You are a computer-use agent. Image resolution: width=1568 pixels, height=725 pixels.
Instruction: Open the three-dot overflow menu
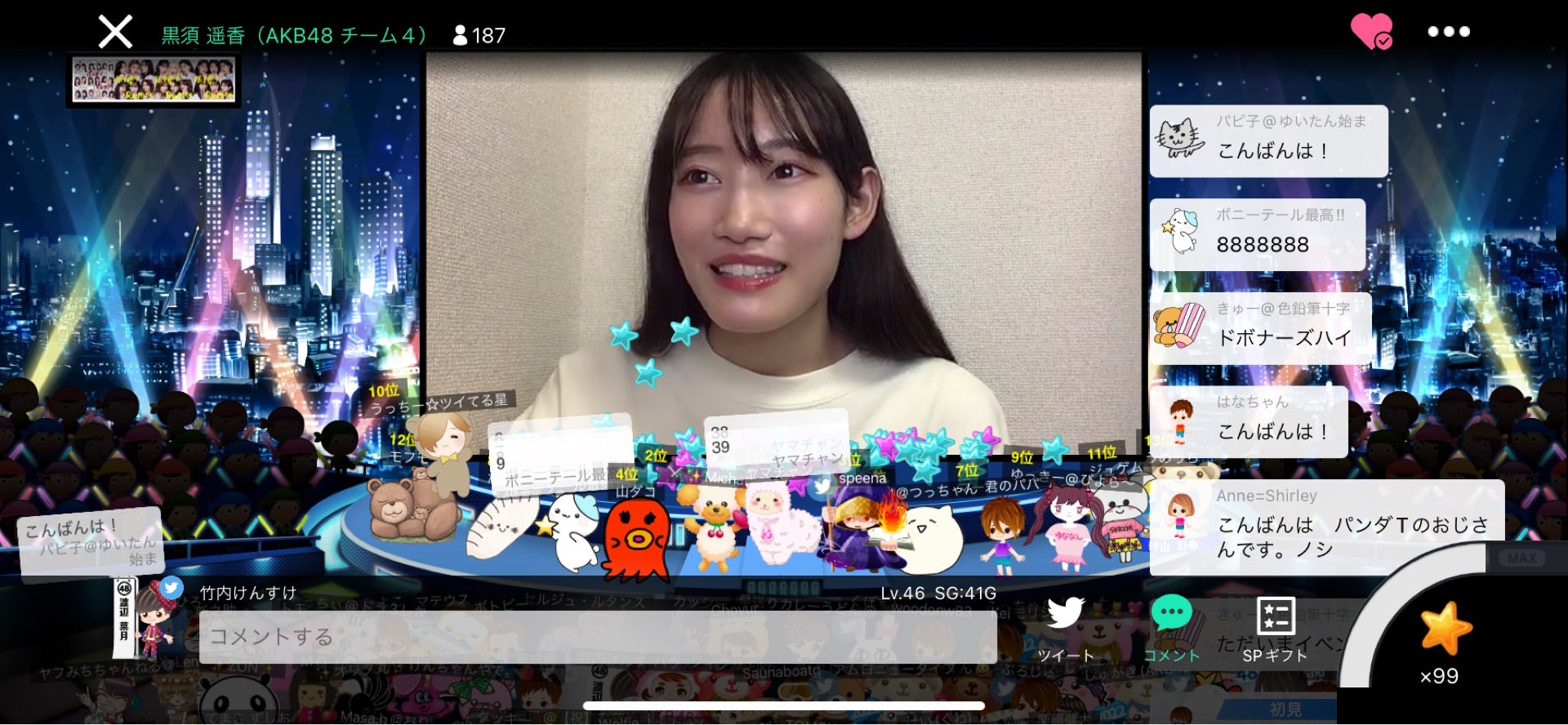coord(1448,32)
